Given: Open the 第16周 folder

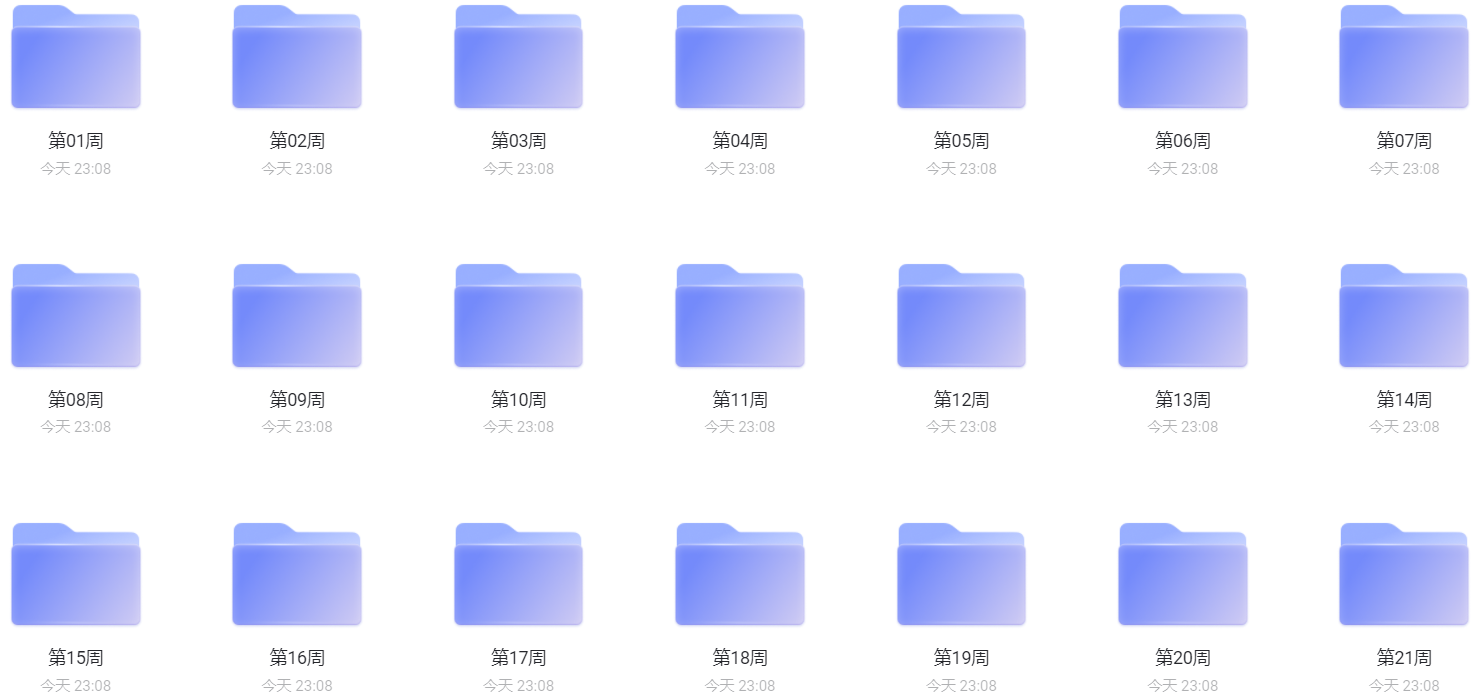Looking at the screenshot, I should pyautogui.click(x=297, y=577).
